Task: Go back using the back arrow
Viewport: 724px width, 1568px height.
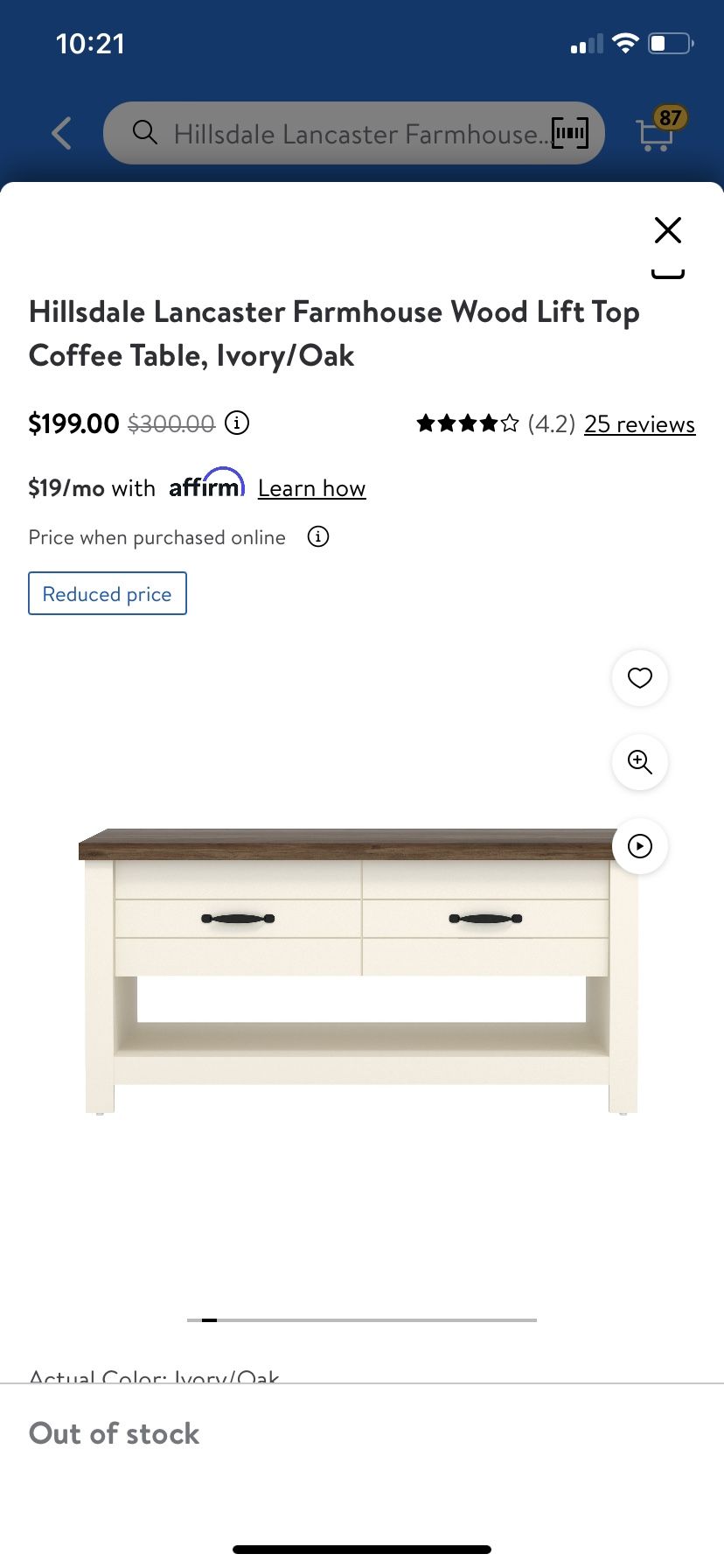Action: pyautogui.click(x=59, y=133)
